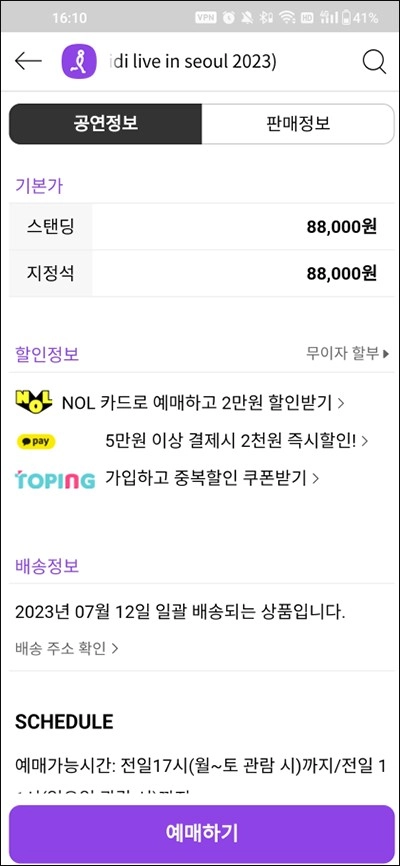Go back using the arrow icon
Screen dimensions: 400x866
point(28,61)
